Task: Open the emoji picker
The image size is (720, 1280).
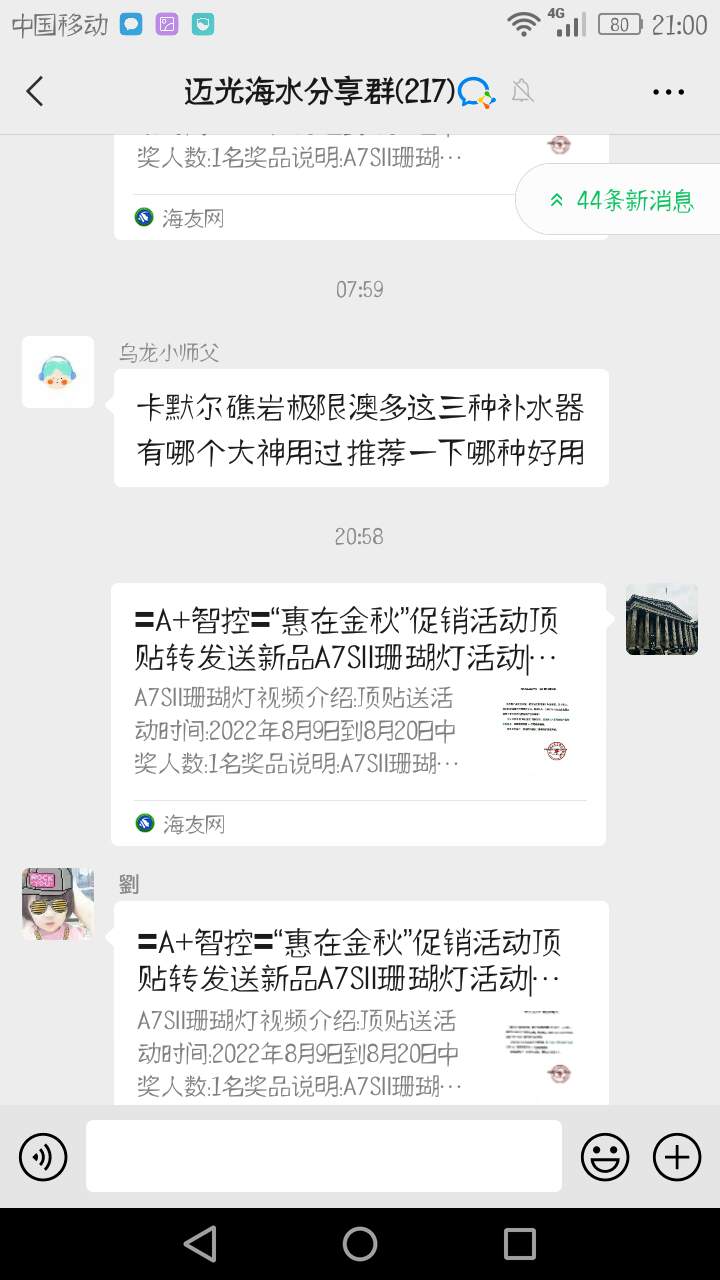Action: 605,1157
